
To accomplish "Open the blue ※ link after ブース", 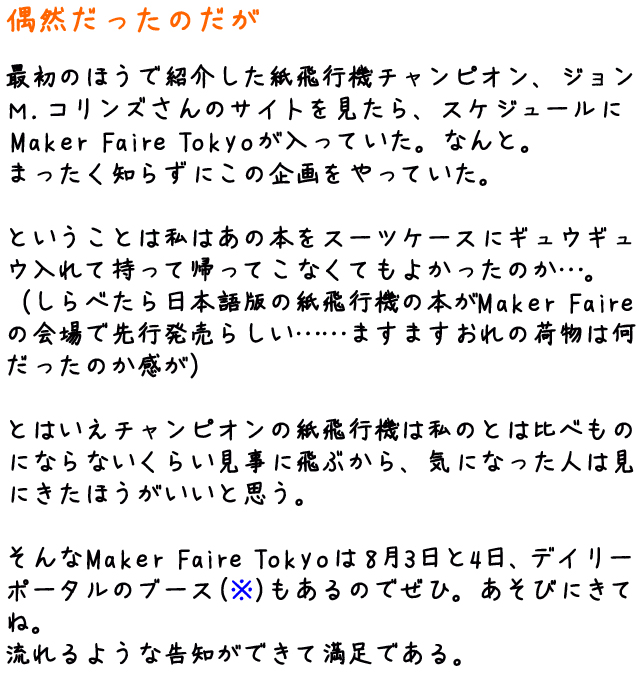I will [x=240, y=590].
